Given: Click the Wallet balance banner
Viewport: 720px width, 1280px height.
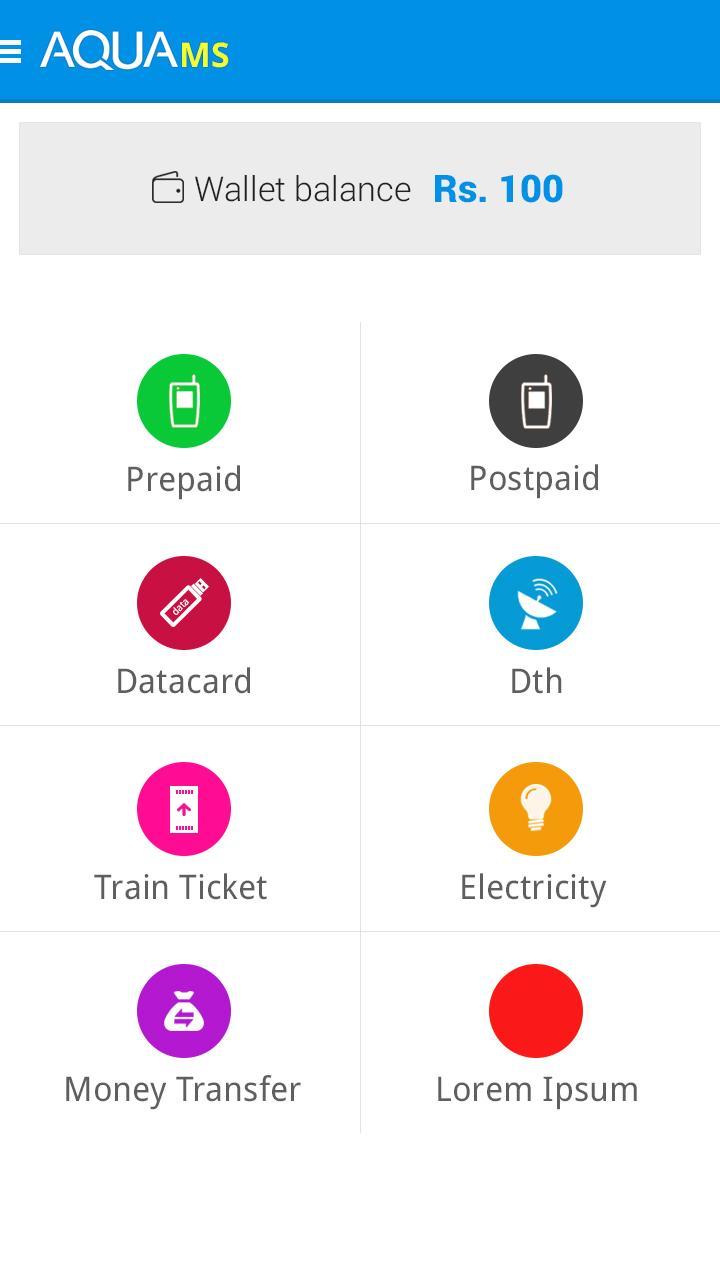Looking at the screenshot, I should tap(360, 188).
